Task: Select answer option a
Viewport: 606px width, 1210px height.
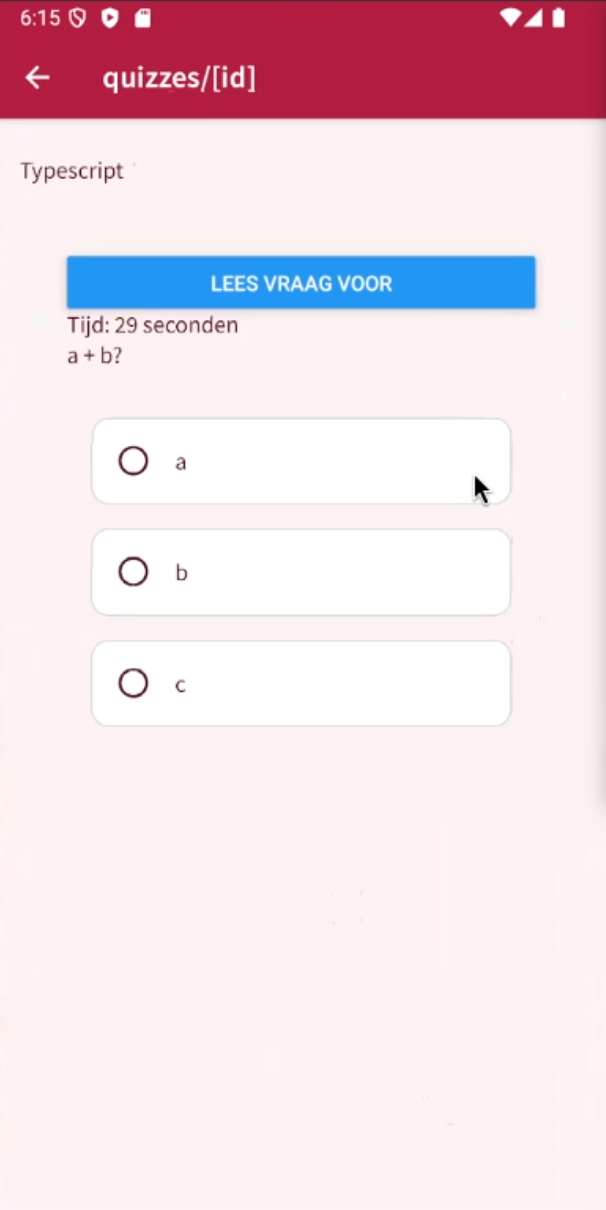Action: pos(133,461)
